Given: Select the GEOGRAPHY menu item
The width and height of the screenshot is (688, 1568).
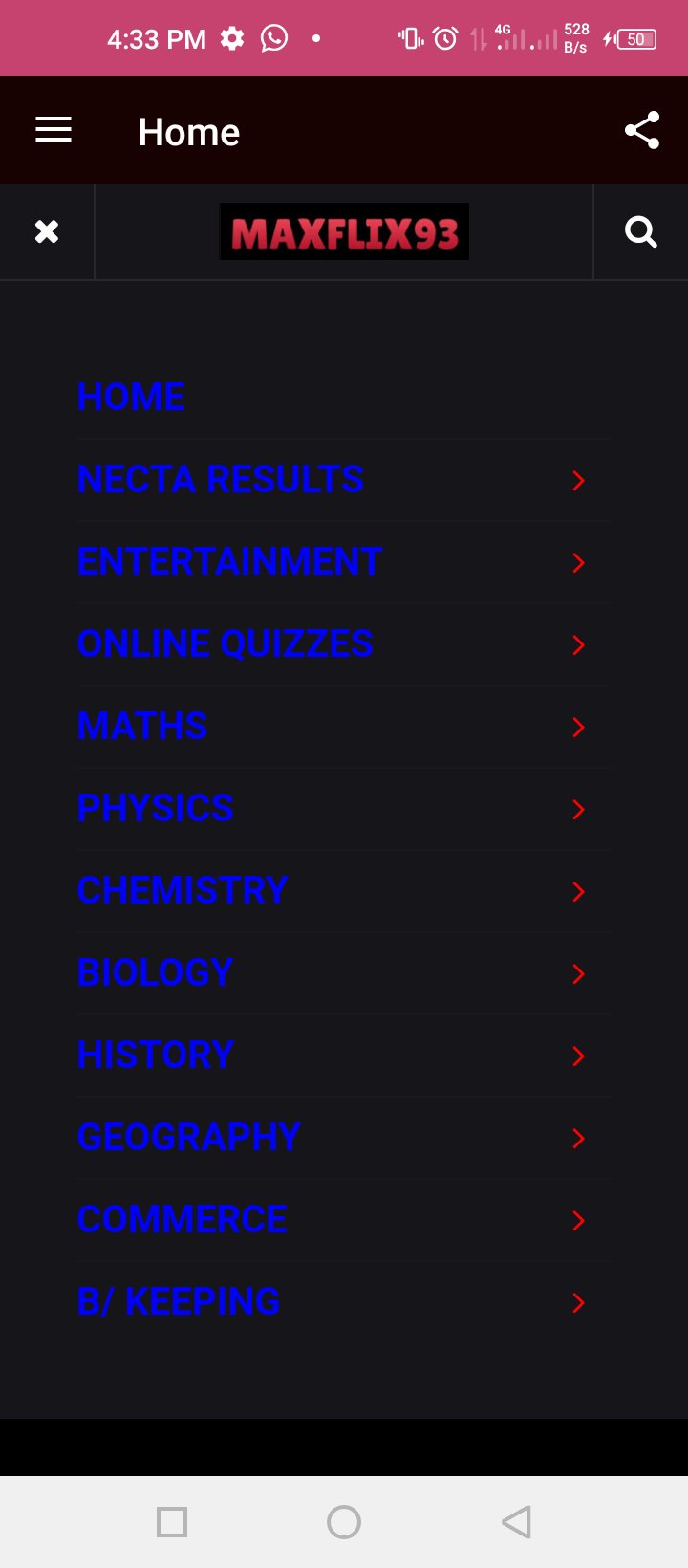Looking at the screenshot, I should pos(189,1138).
